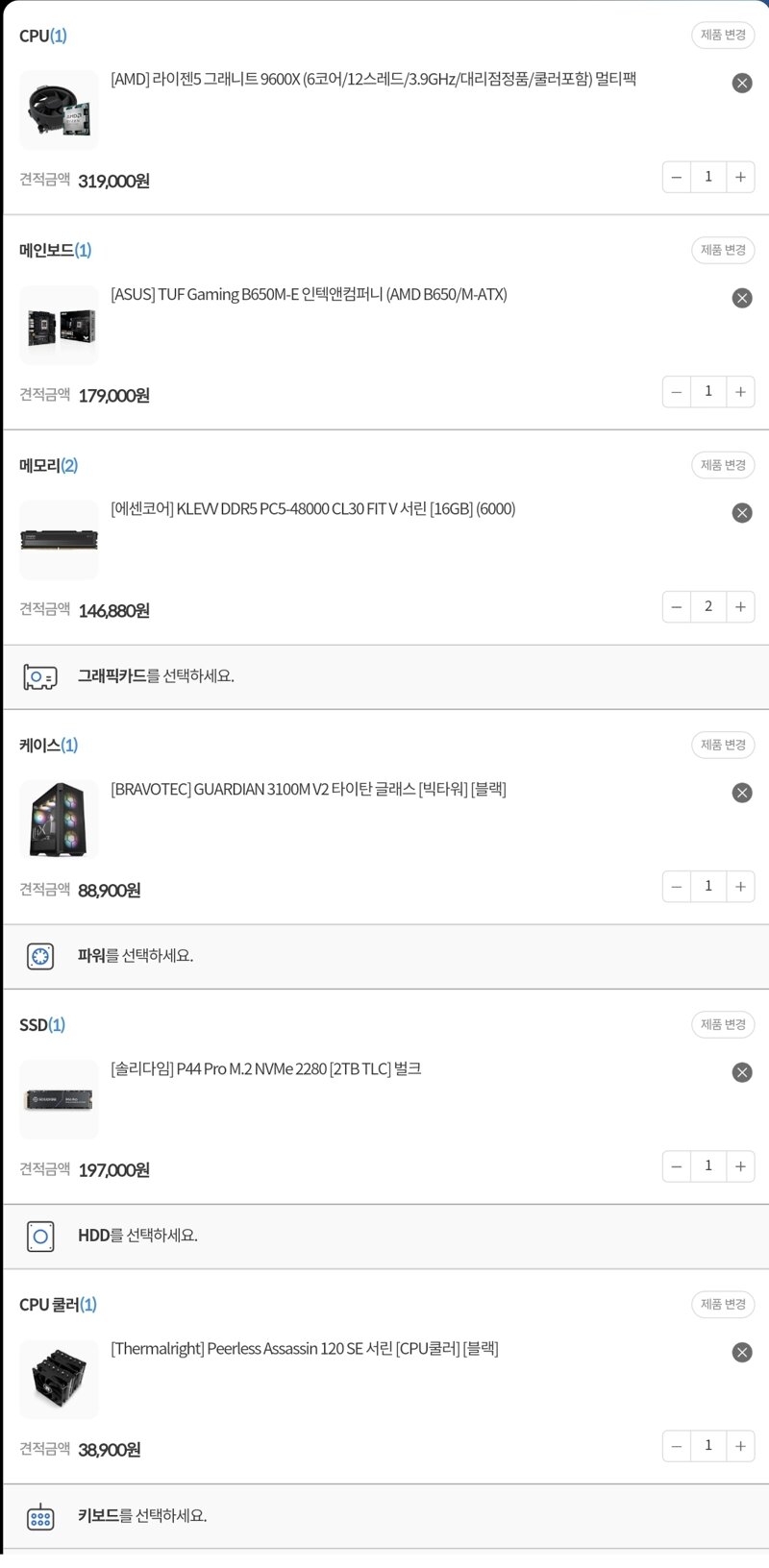769x1568 pixels.
Task: Remove the AMD 라이젠5 9600X from the estimate
Action: tap(742, 84)
